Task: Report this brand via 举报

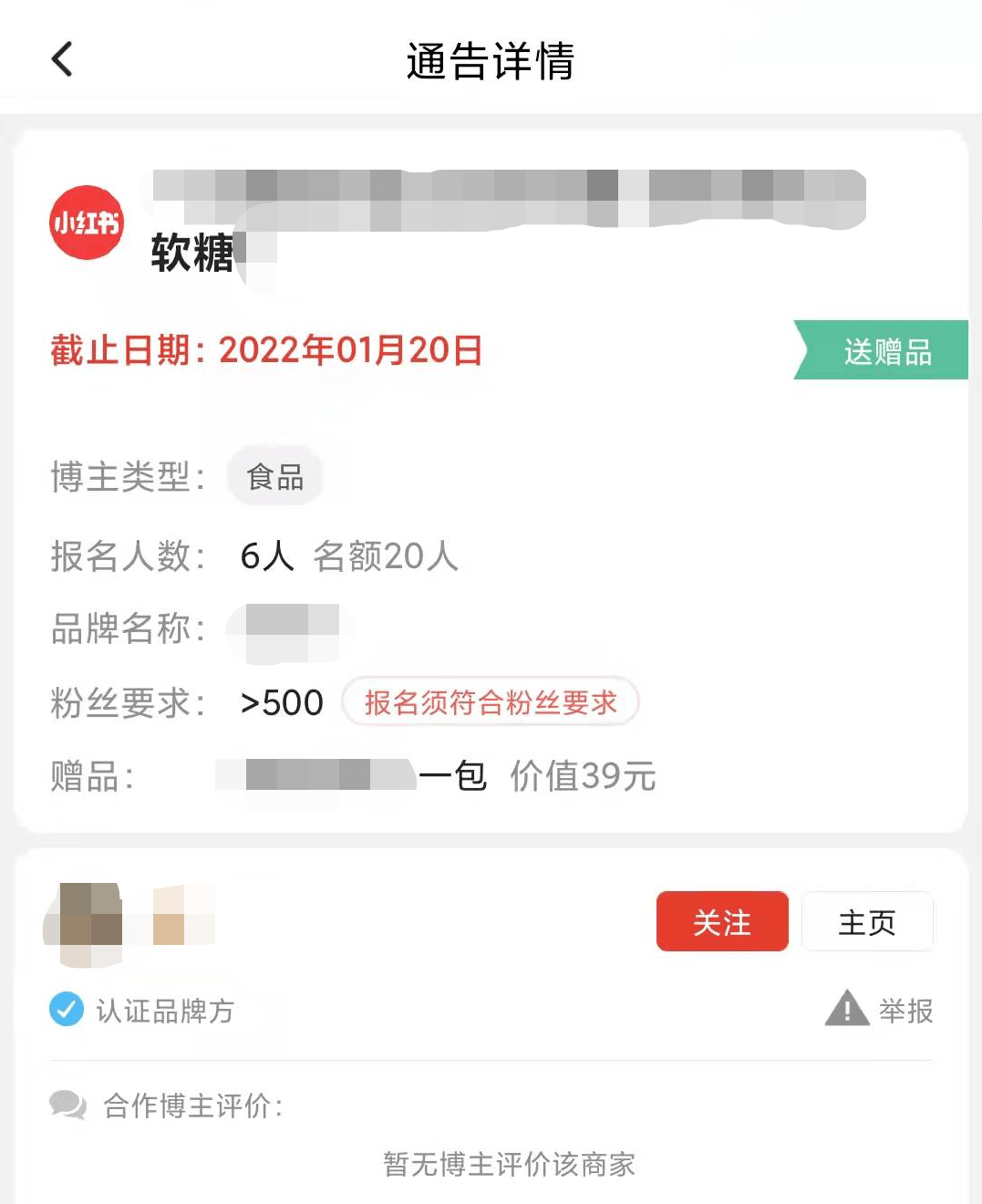Action: pos(880,1010)
